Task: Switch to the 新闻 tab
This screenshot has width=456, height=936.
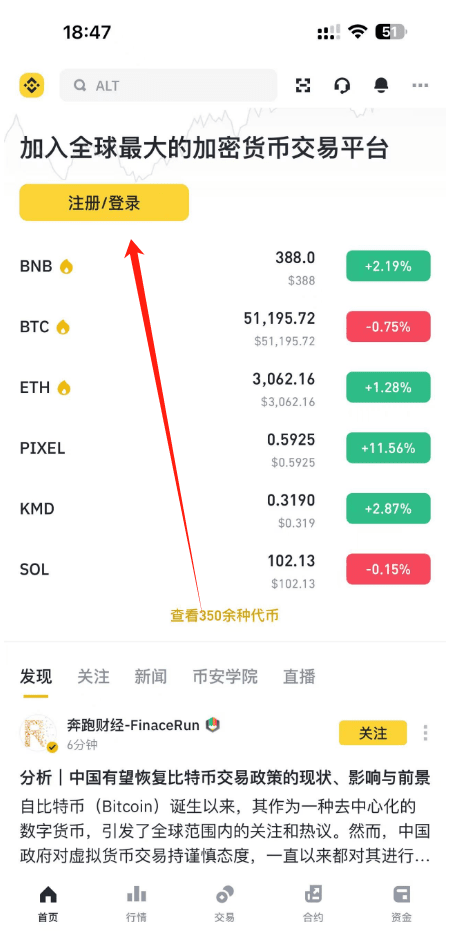Action: pyautogui.click(x=150, y=677)
